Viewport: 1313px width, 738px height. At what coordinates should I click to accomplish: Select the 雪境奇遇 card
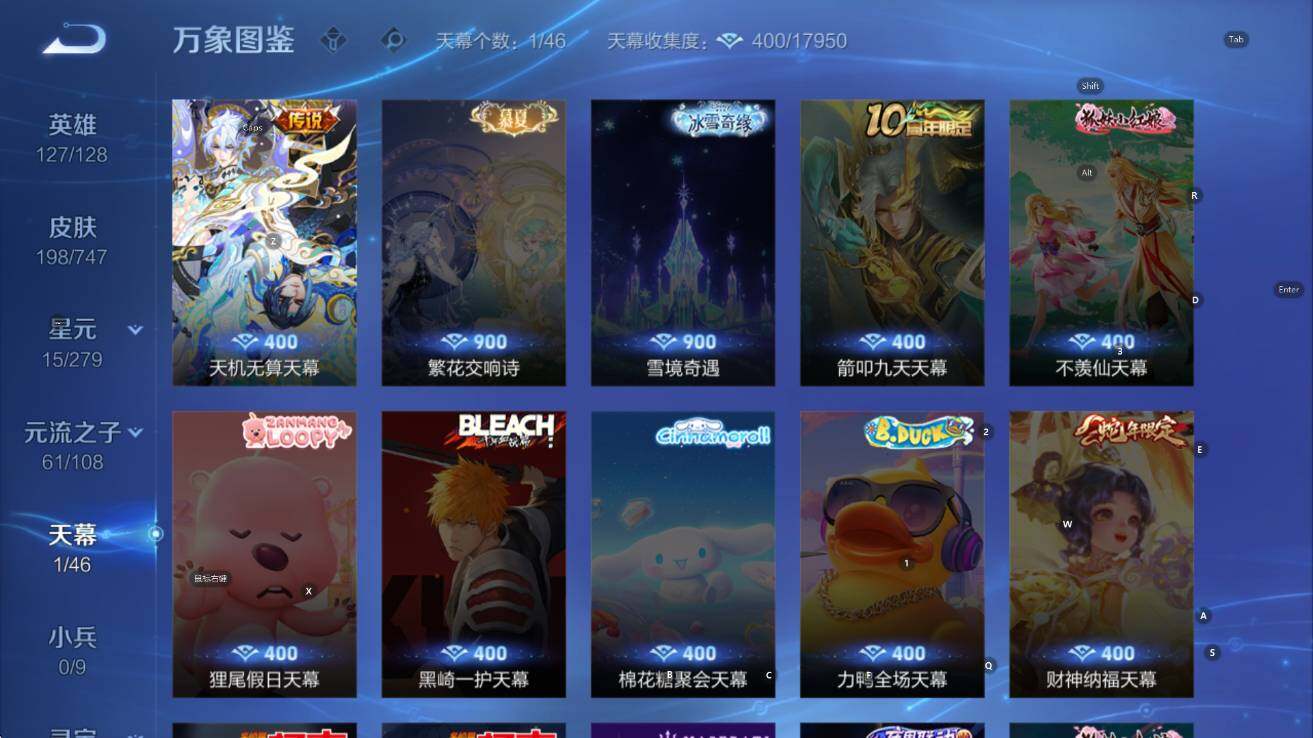(682, 242)
